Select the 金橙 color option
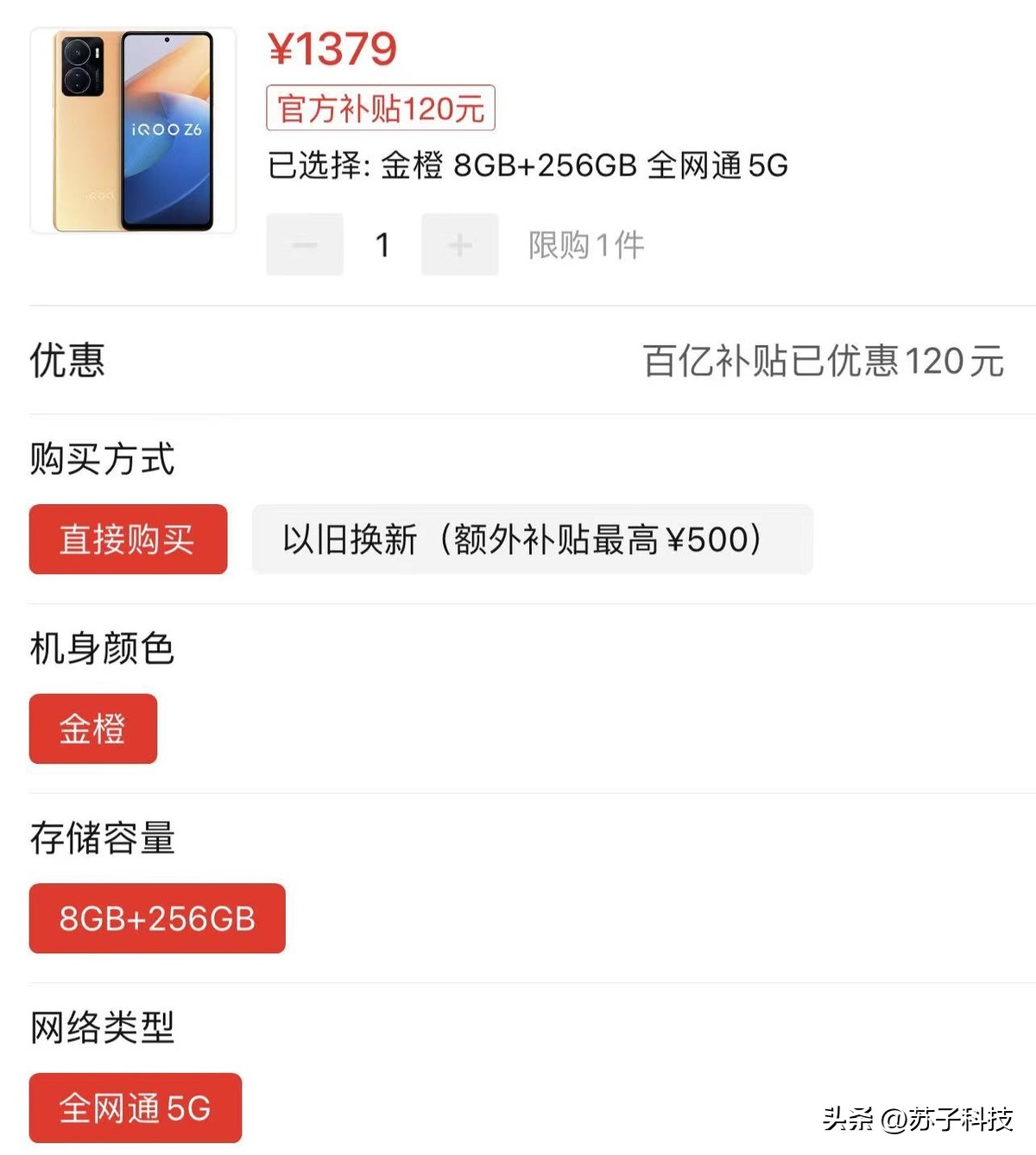1036x1155 pixels. point(92,729)
